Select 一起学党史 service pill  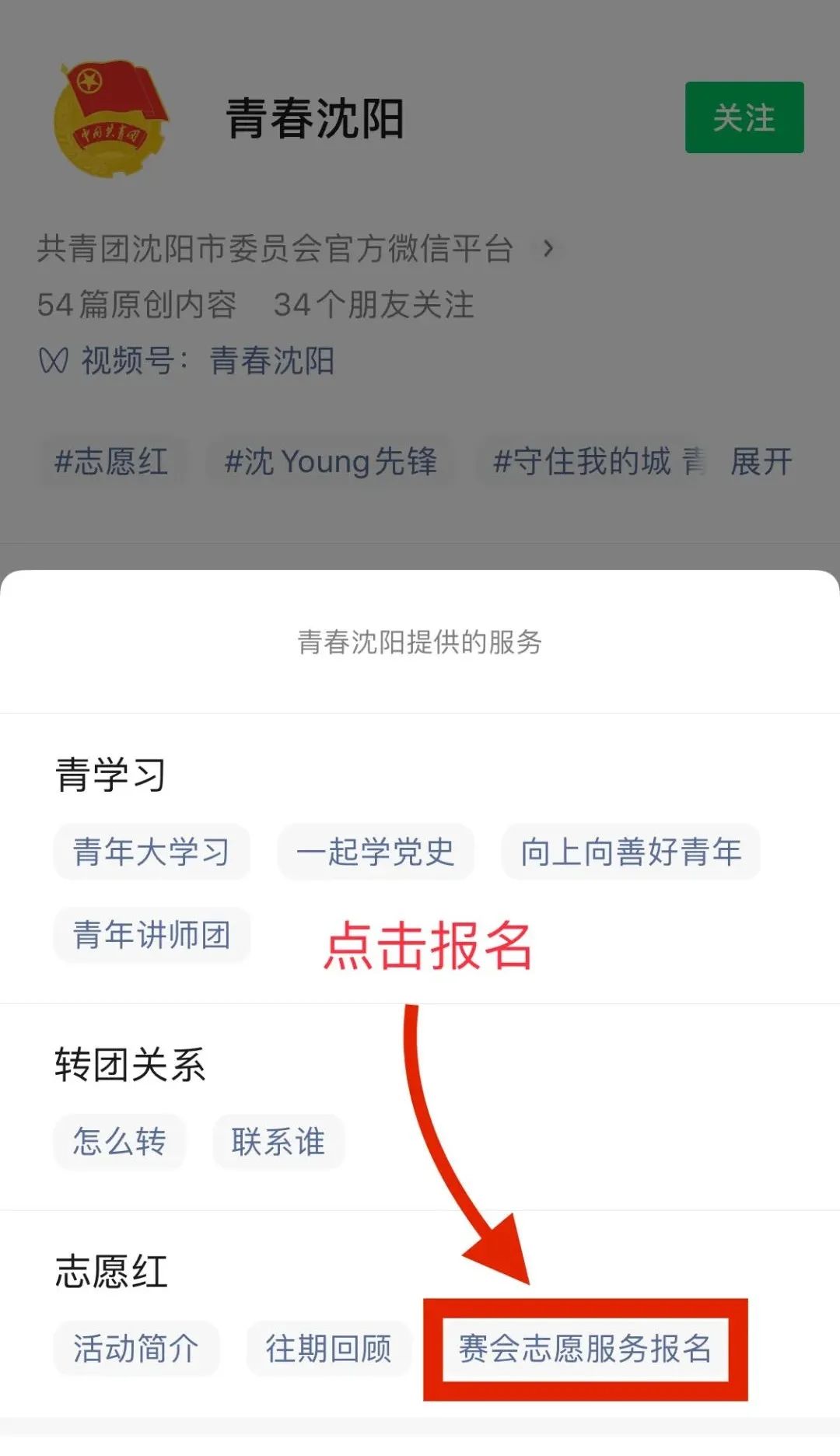375,853
